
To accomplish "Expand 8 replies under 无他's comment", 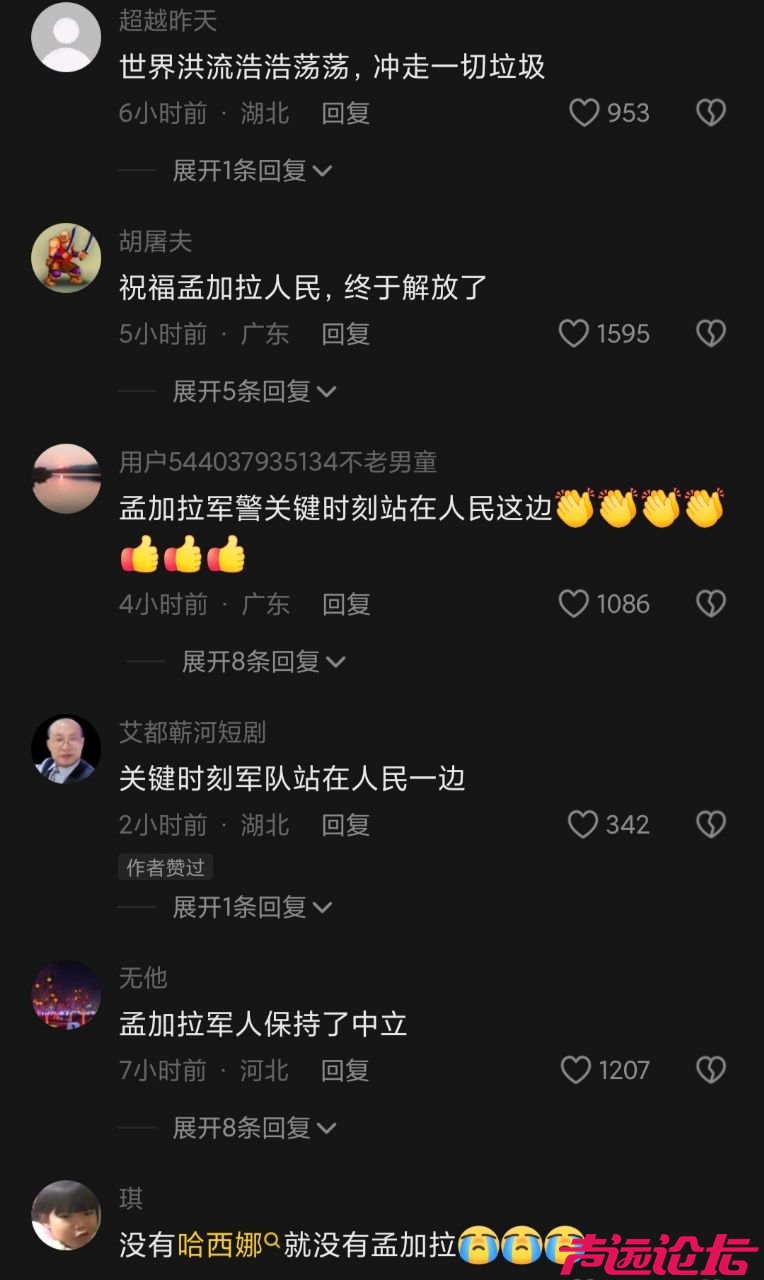I will [254, 1129].
